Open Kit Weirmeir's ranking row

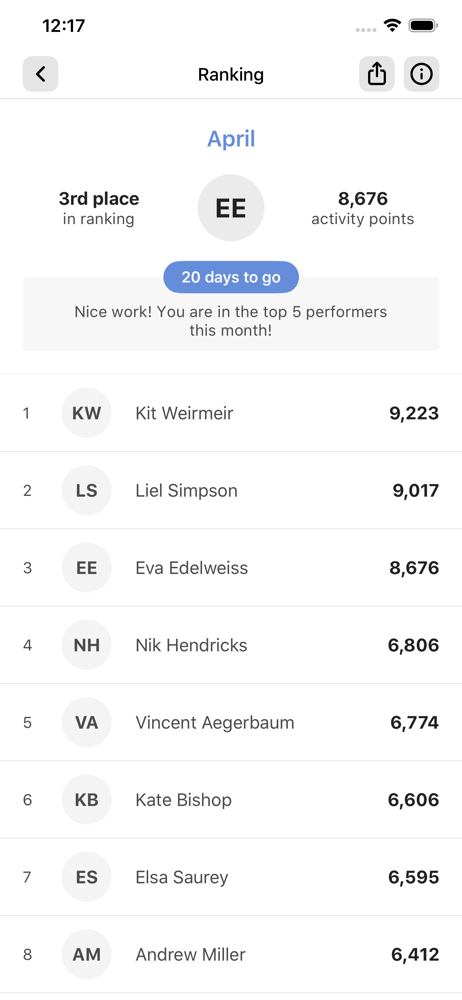pos(231,413)
